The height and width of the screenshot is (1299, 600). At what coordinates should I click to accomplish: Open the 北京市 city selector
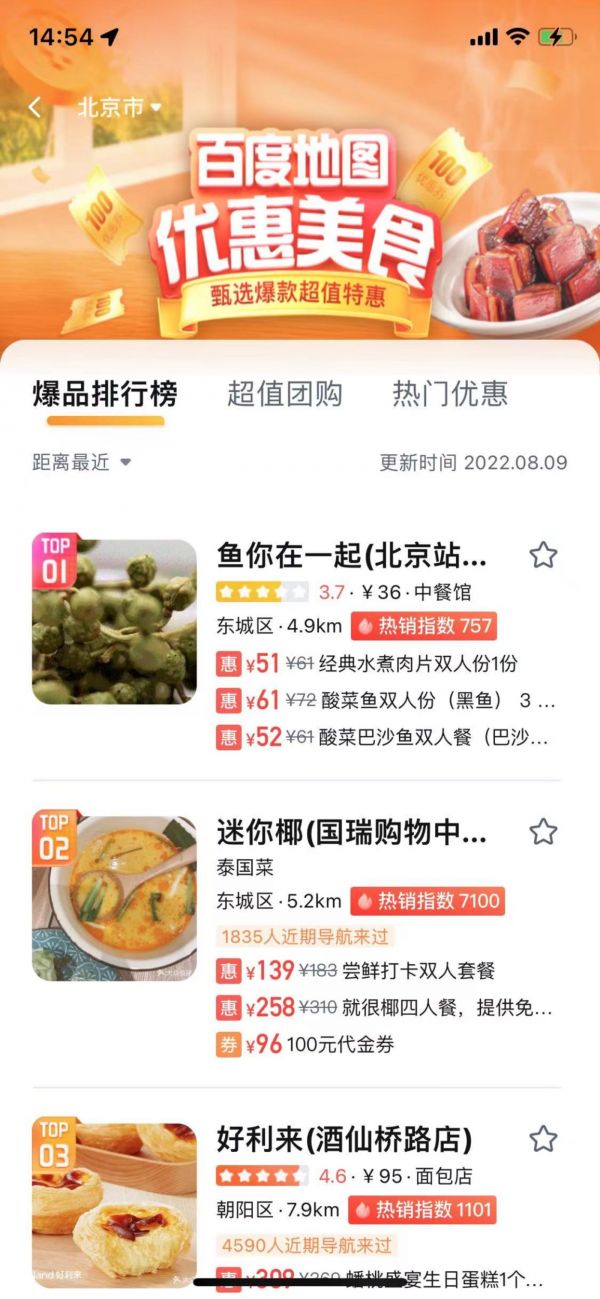click(118, 107)
